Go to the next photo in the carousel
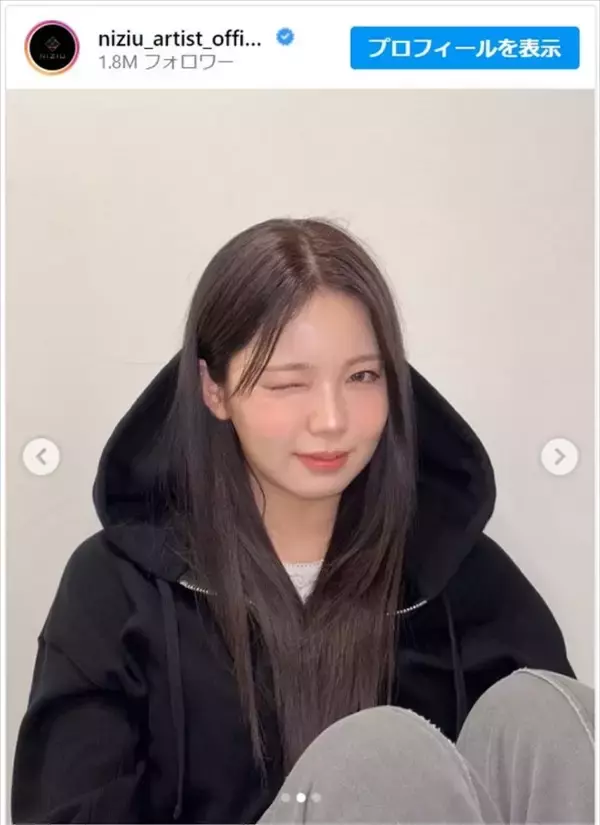The width and height of the screenshot is (600, 825). tap(559, 457)
